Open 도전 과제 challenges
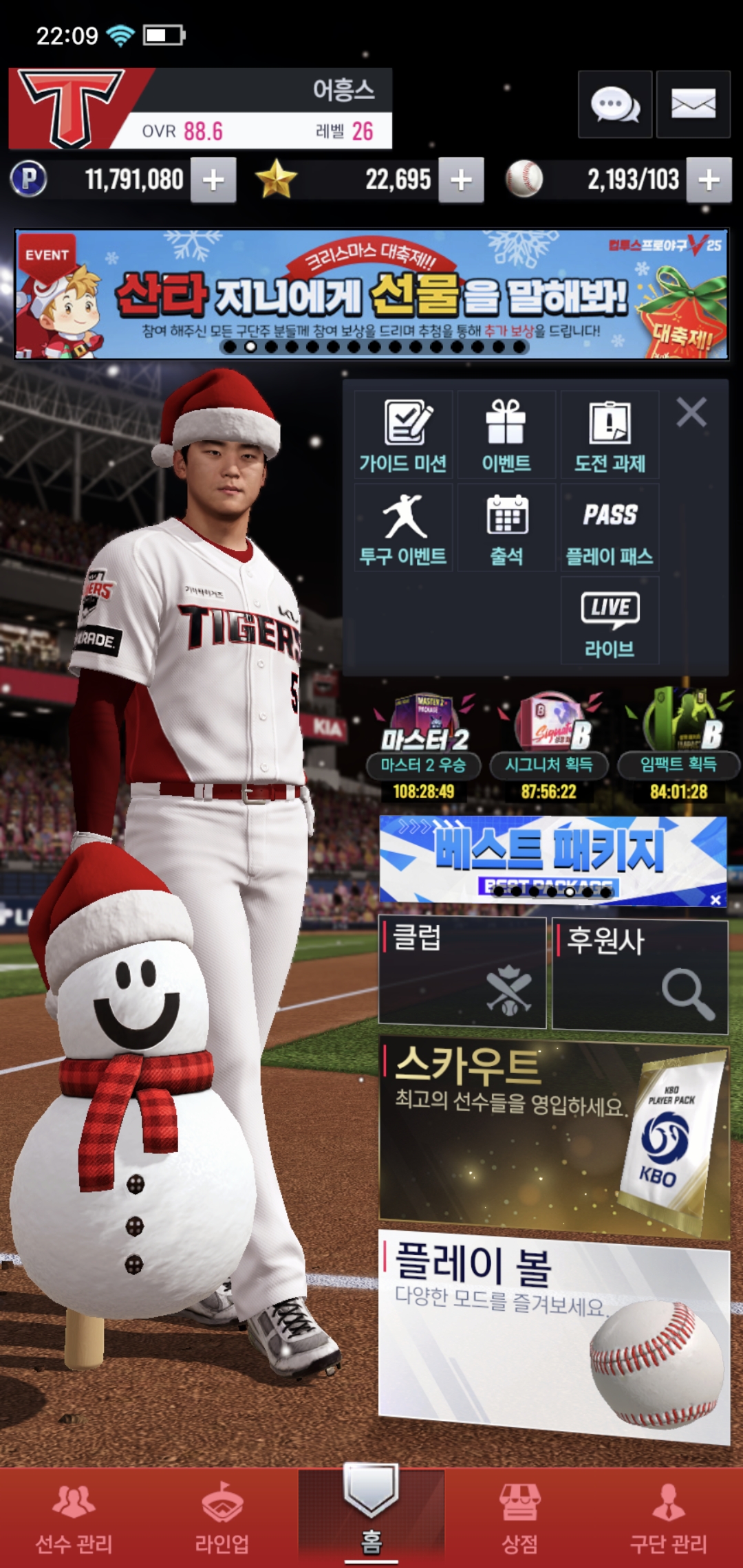This screenshot has width=743, height=1568. click(610, 435)
